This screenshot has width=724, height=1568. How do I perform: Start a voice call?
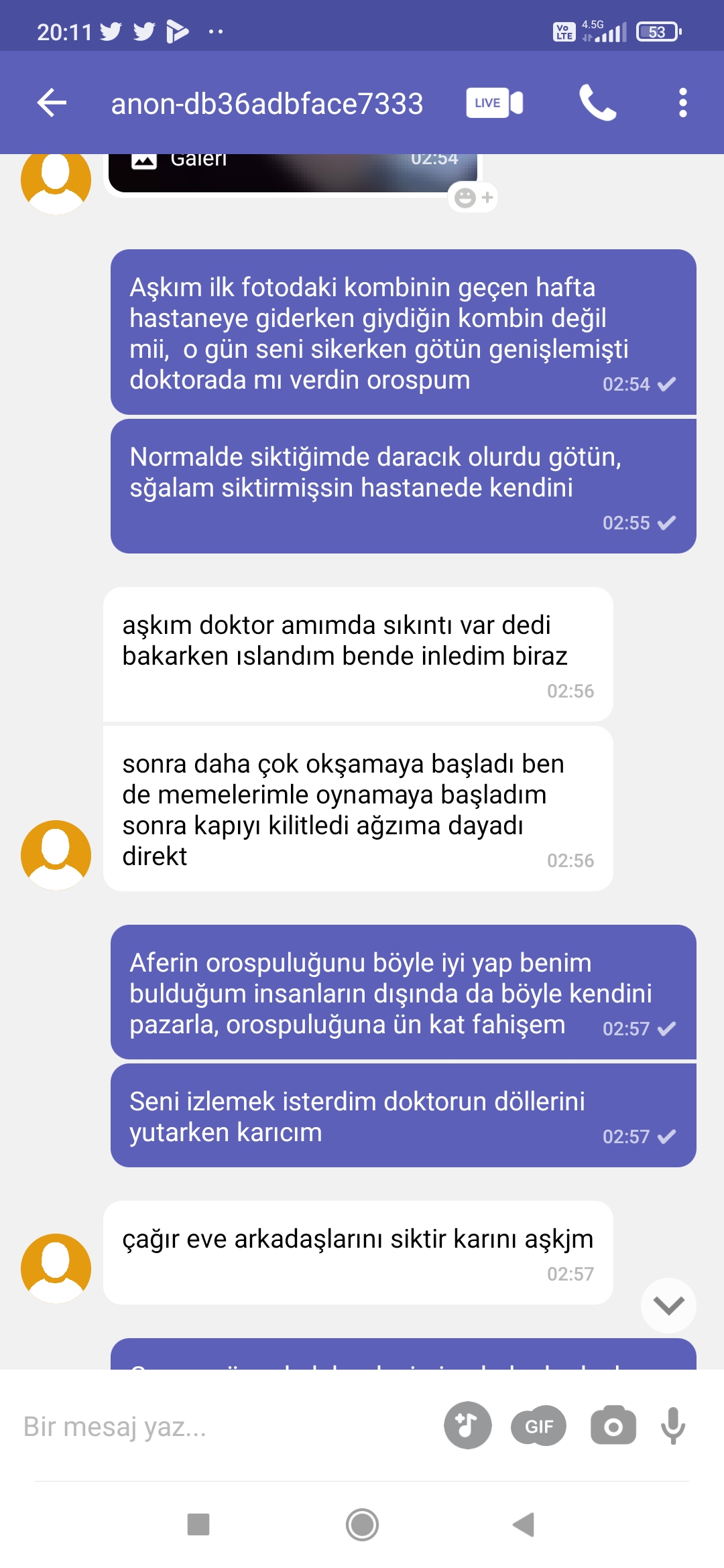pyautogui.click(x=597, y=103)
